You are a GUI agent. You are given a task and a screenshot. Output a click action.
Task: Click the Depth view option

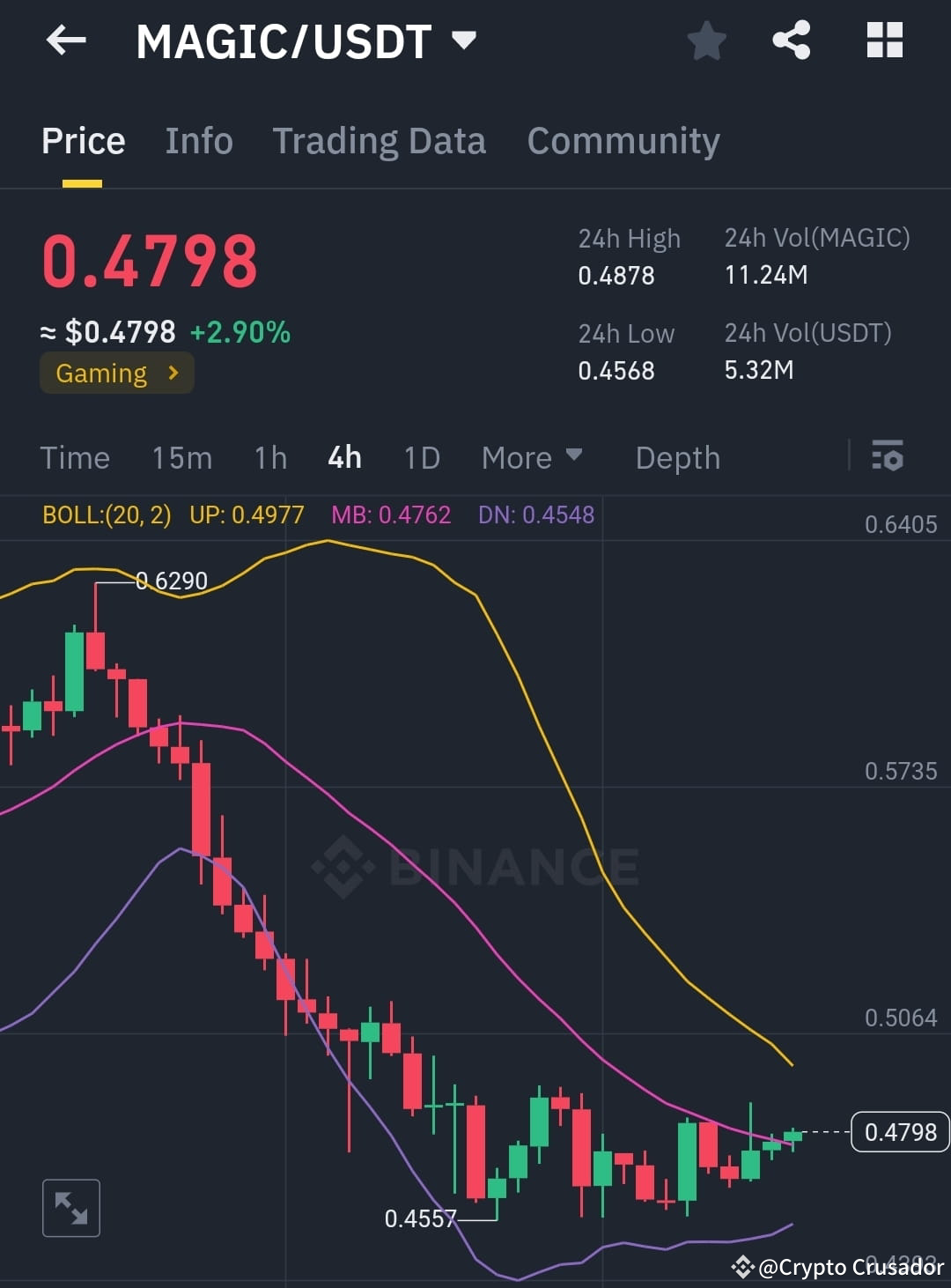tap(677, 457)
